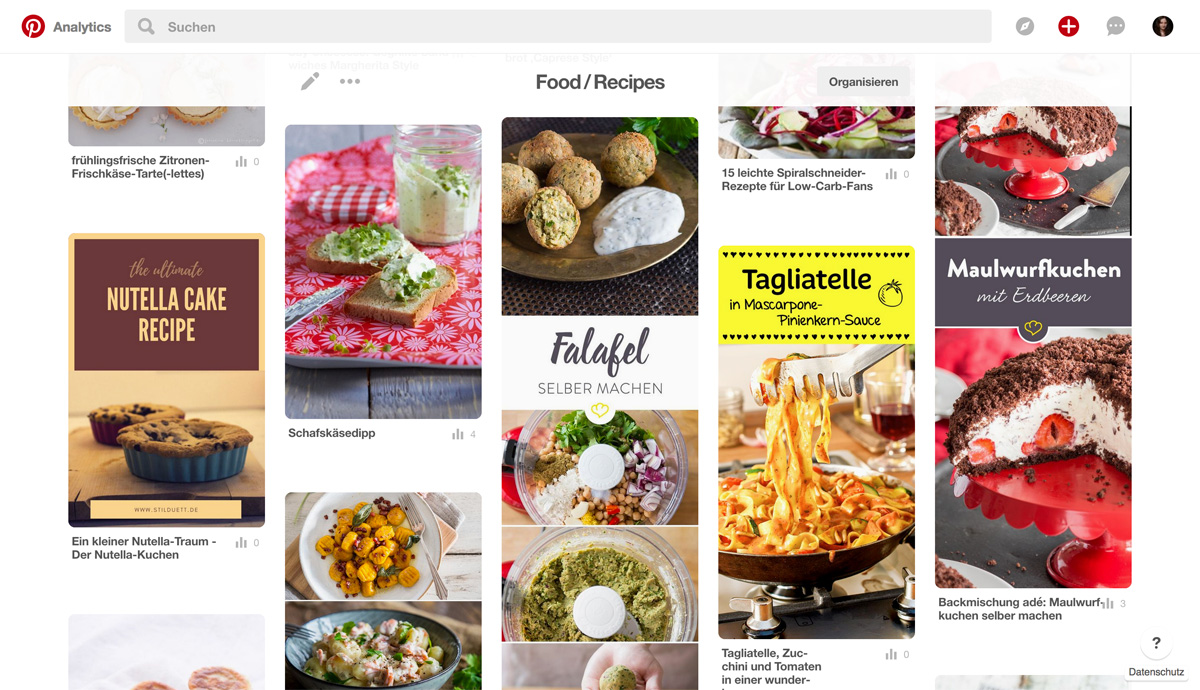Image resolution: width=1200 pixels, height=690 pixels.
Task: Open the board's three-dot menu
Action: pyautogui.click(x=349, y=82)
